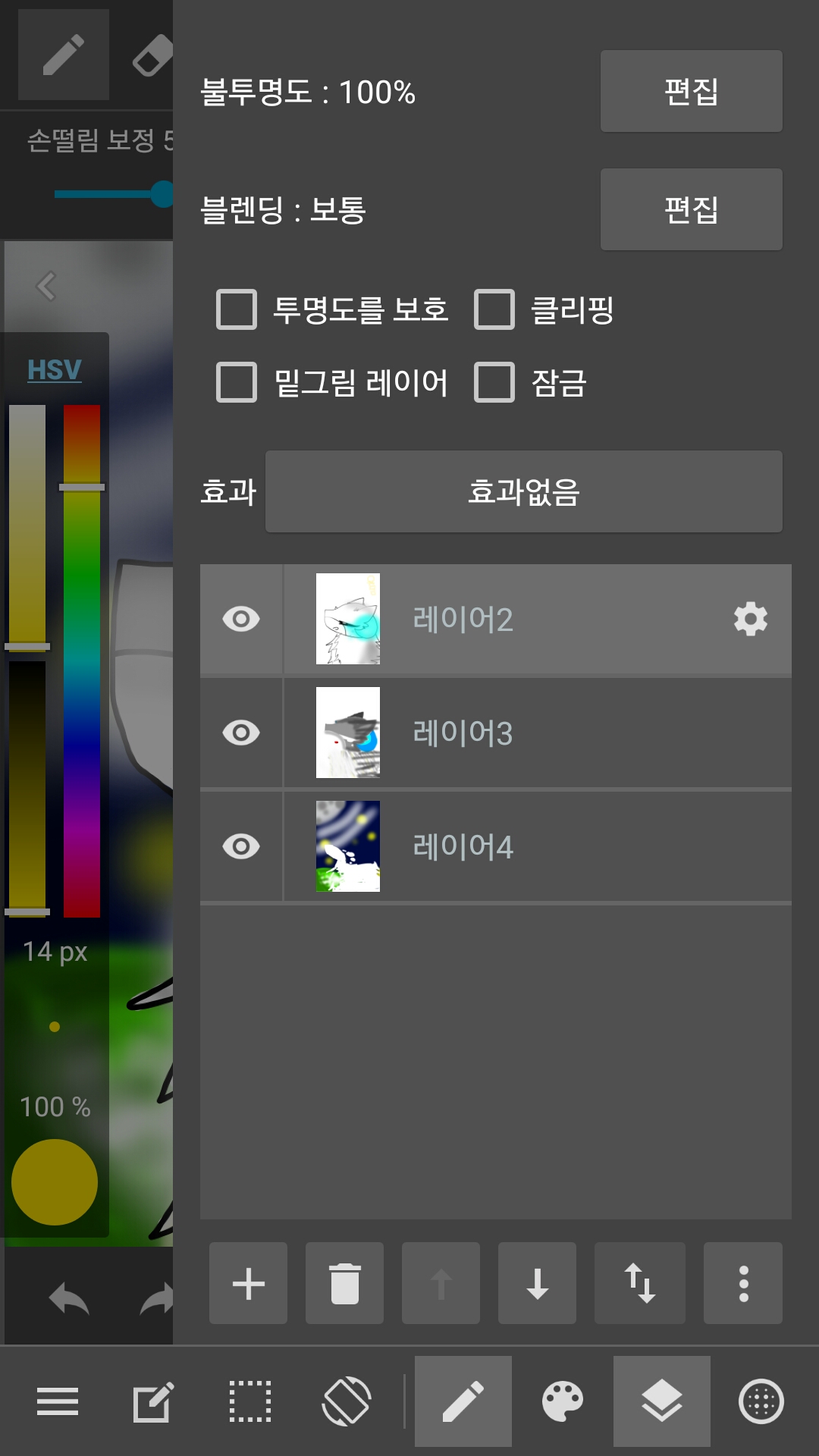
Task: Tick the 밑그림 레이어 checkbox
Action: [x=237, y=381]
